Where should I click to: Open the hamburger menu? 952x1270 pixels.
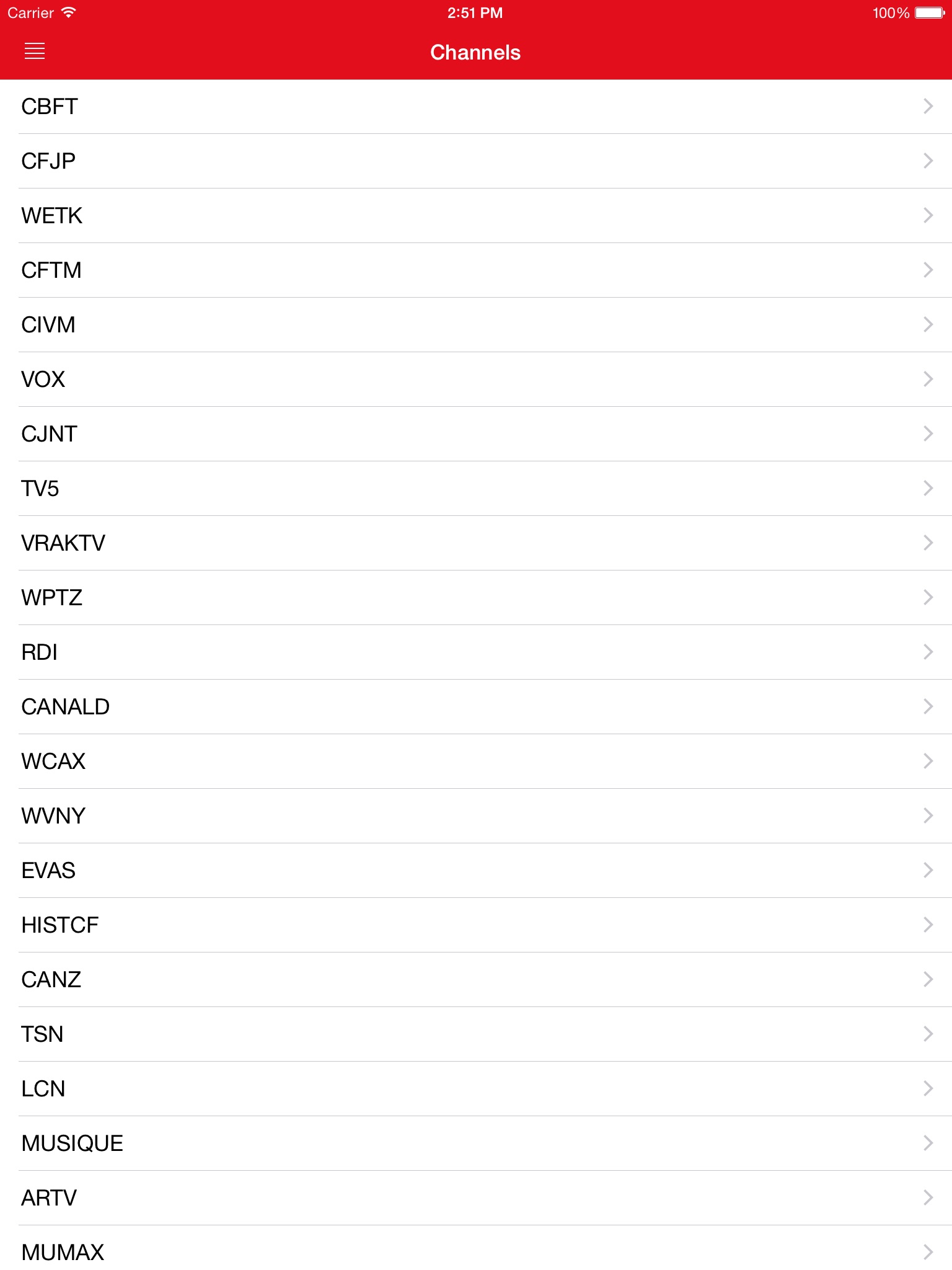tap(35, 51)
